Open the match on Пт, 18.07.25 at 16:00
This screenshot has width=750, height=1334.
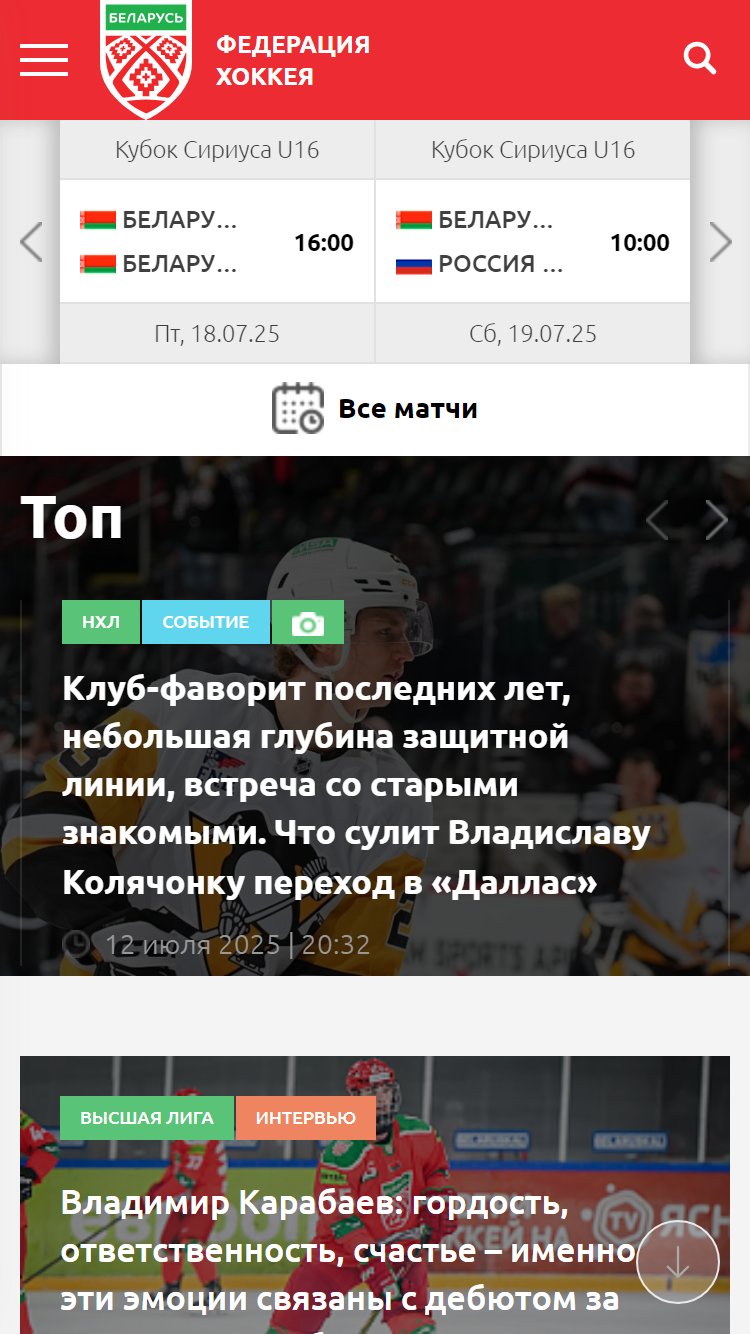pos(217,242)
